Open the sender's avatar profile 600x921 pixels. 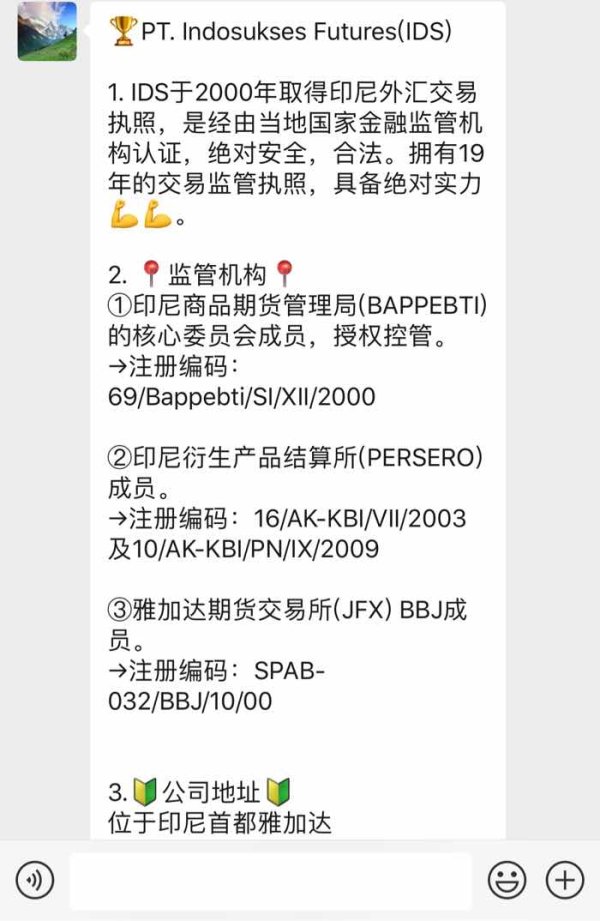point(47,31)
